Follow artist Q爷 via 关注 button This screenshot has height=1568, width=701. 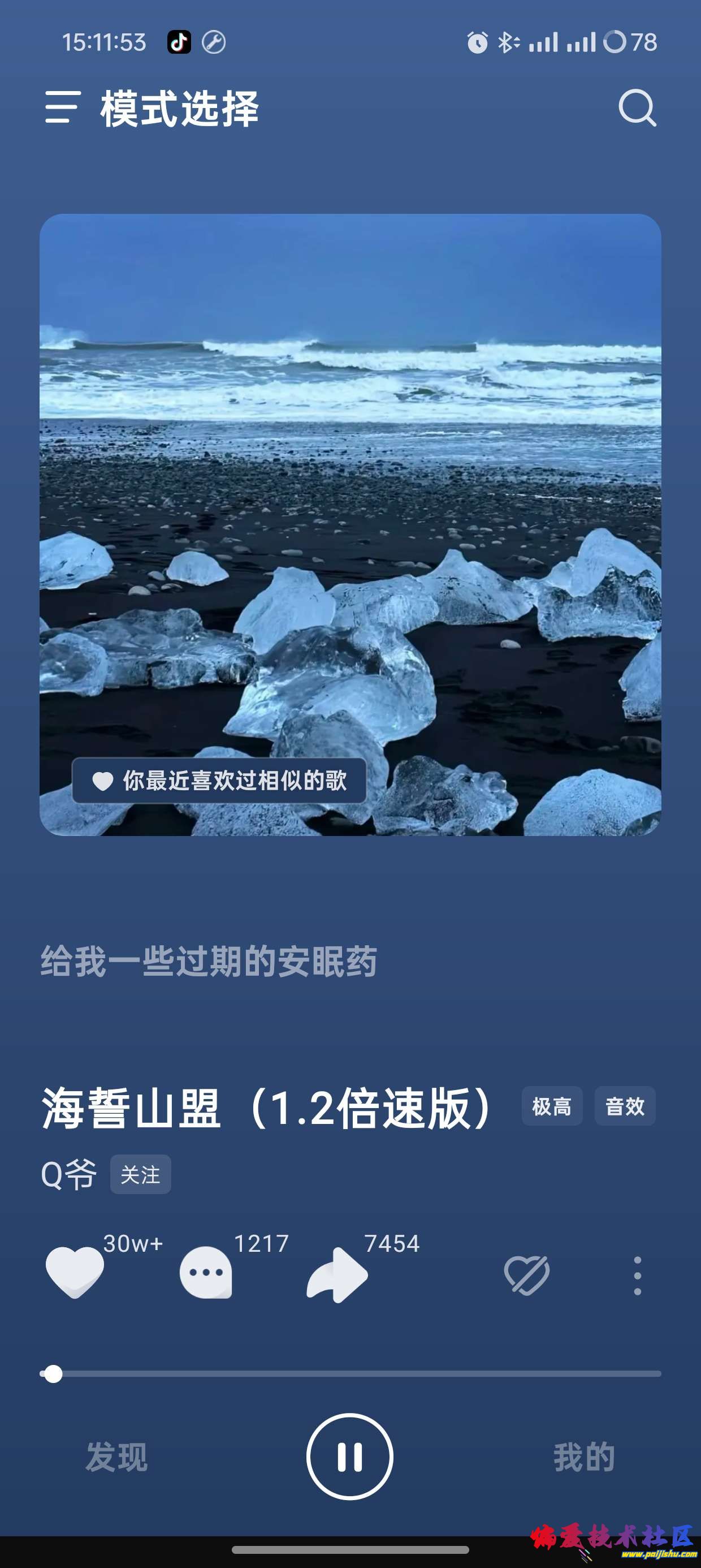click(140, 1174)
